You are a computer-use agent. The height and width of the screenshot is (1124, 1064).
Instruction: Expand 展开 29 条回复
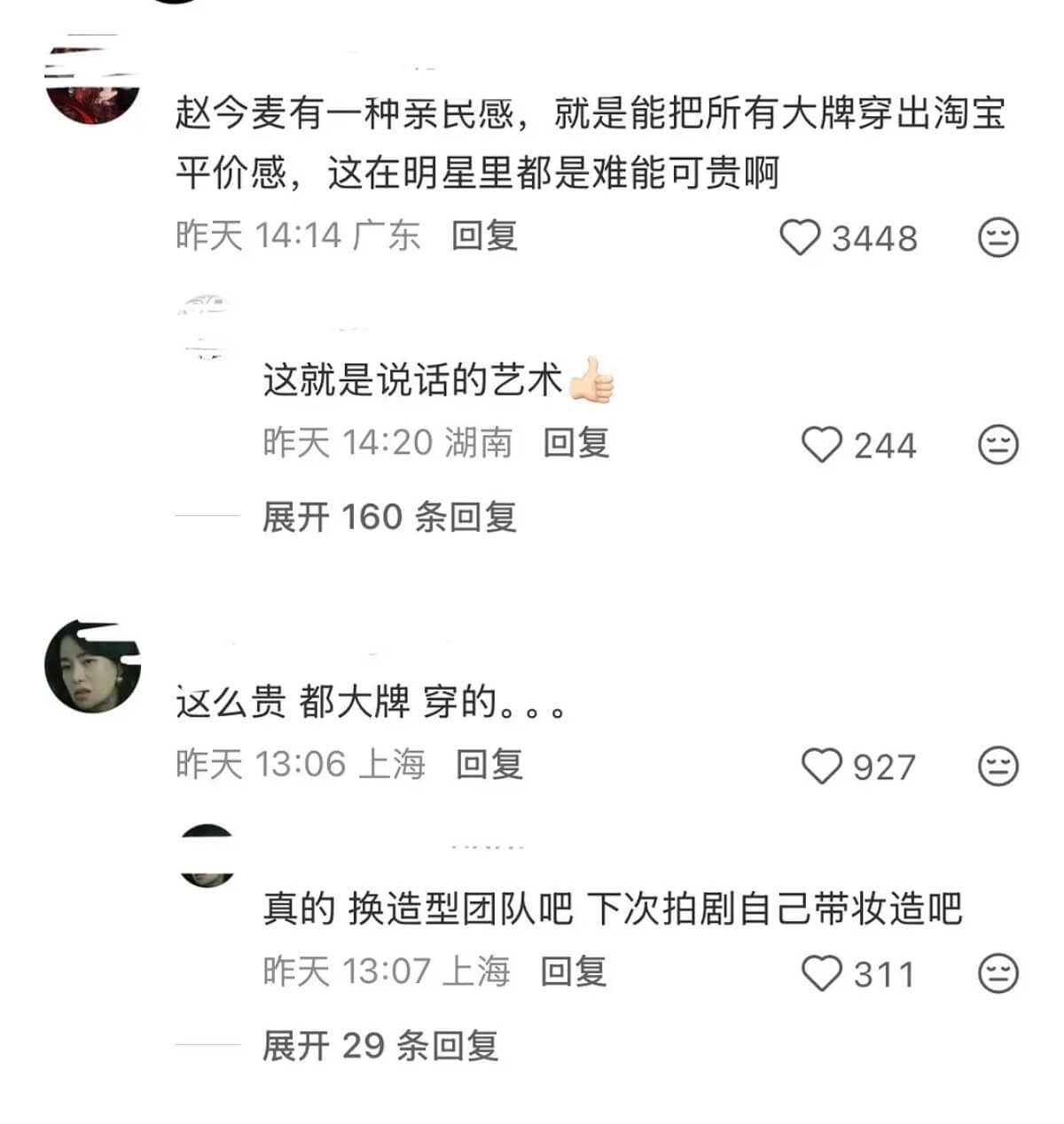click(x=379, y=1046)
